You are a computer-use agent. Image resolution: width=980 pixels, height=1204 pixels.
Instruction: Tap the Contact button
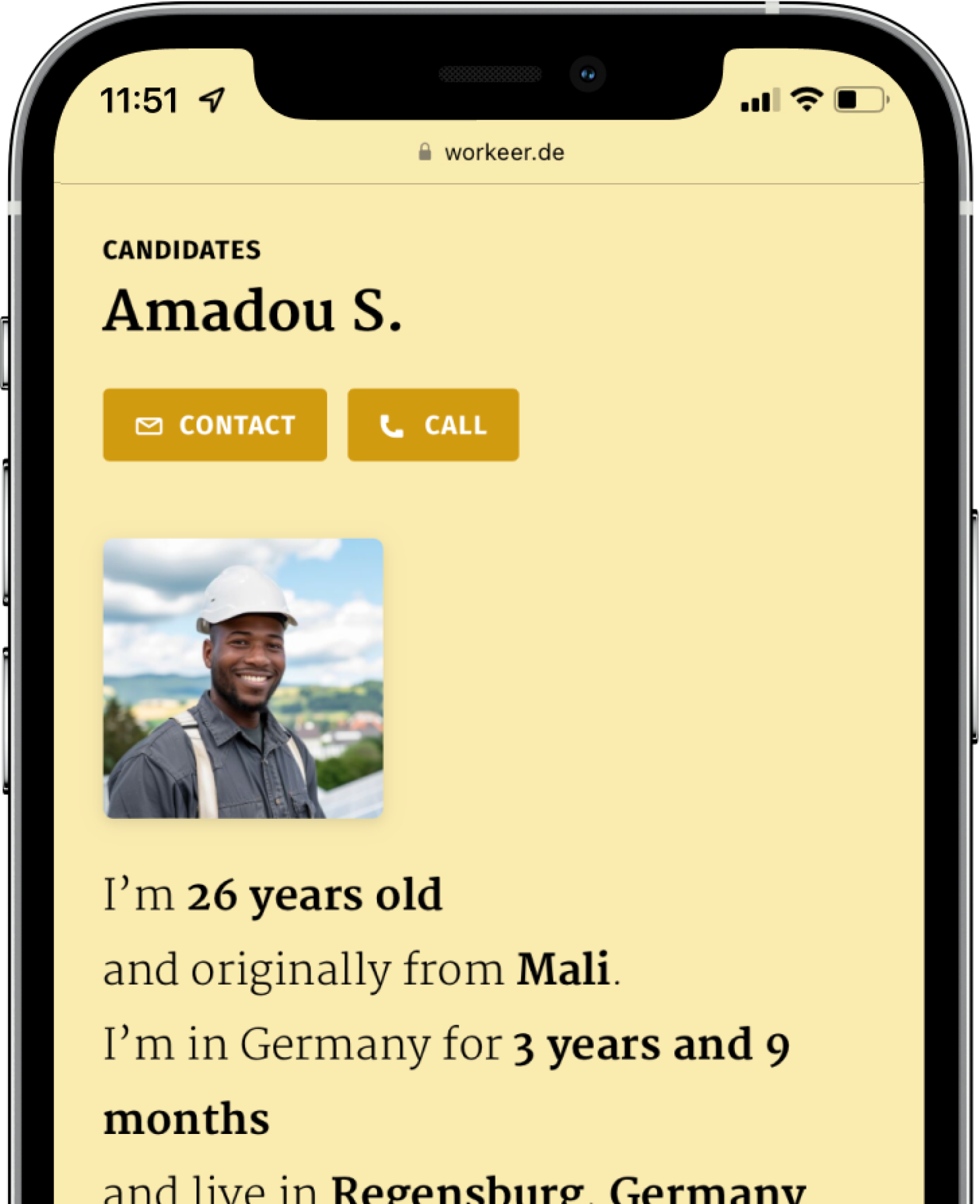pyautogui.click(x=215, y=425)
